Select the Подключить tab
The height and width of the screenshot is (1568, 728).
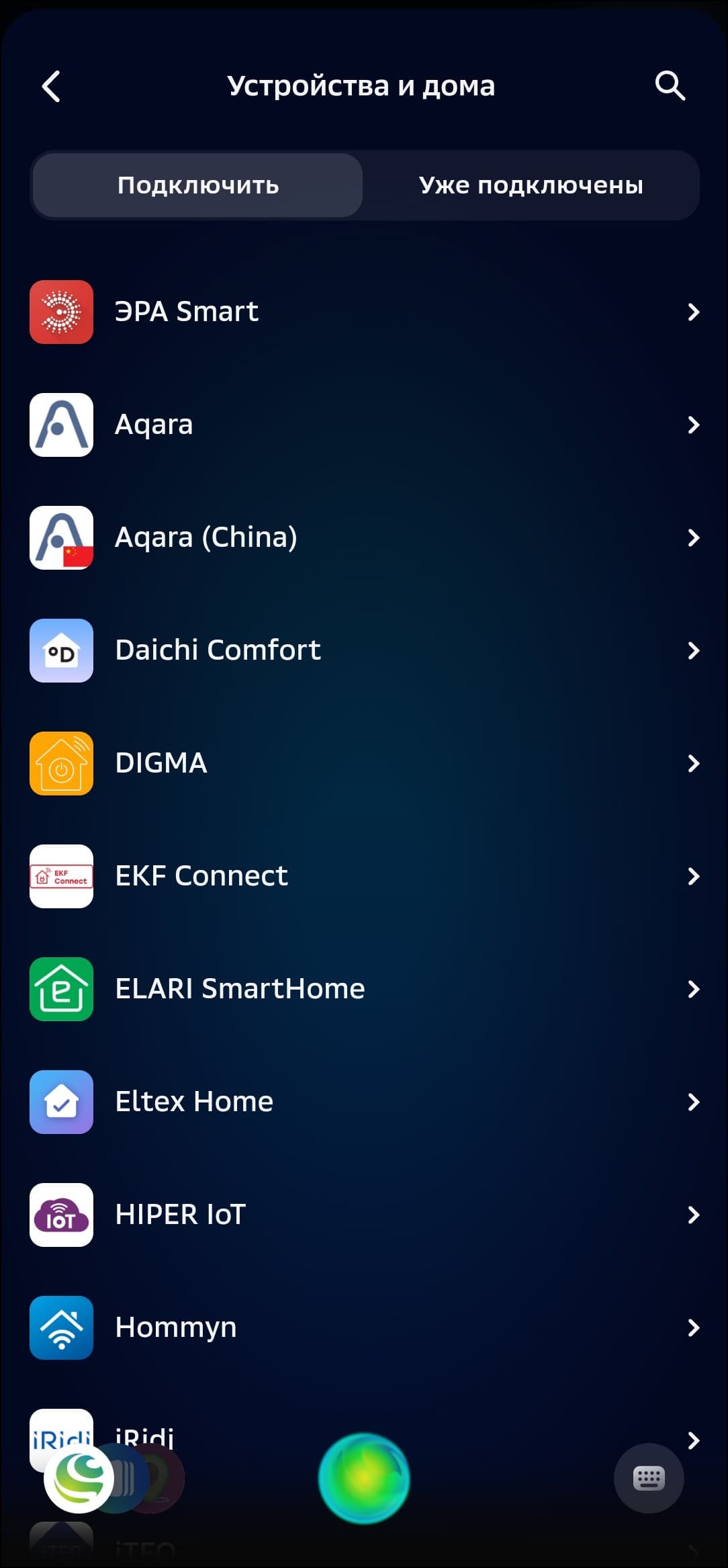198,185
